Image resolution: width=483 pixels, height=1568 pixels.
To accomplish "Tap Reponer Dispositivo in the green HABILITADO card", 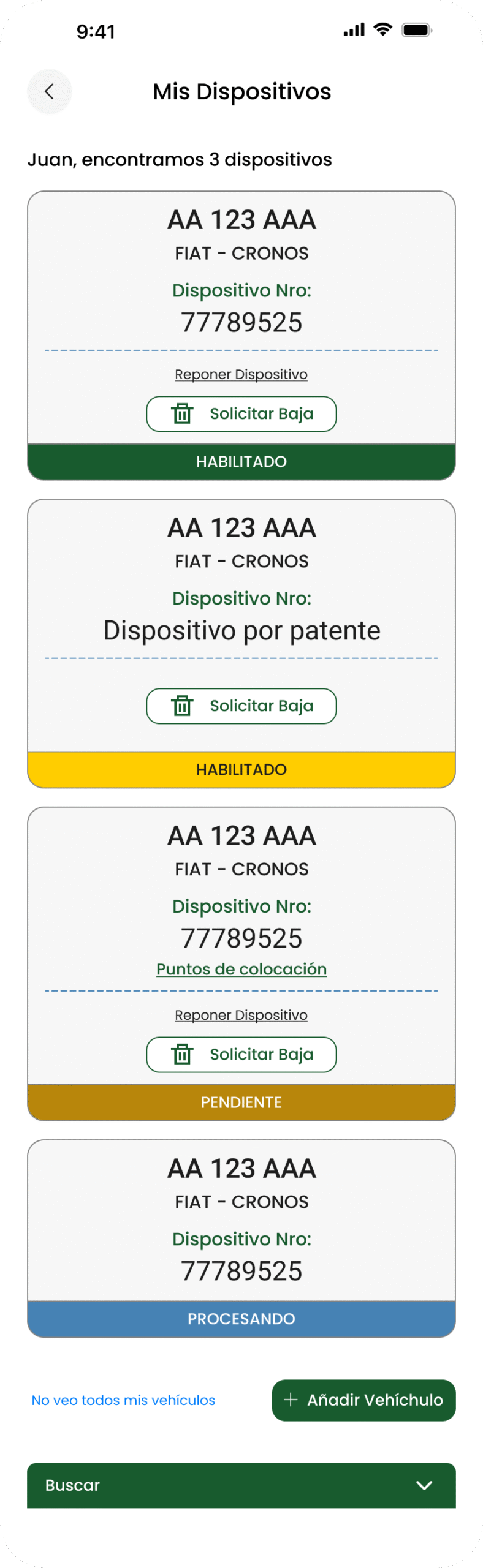I will click(x=241, y=374).
